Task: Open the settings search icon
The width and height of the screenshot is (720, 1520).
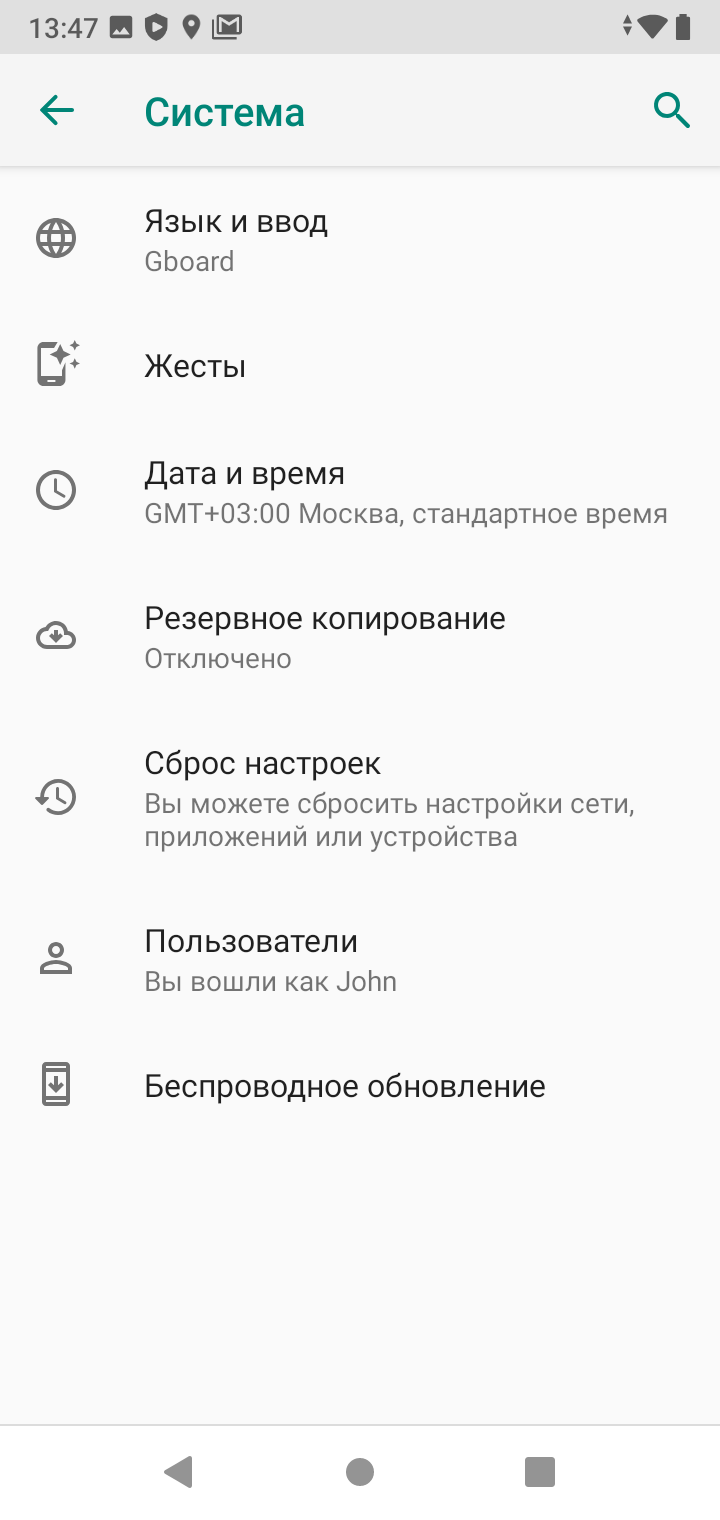Action: [x=671, y=111]
